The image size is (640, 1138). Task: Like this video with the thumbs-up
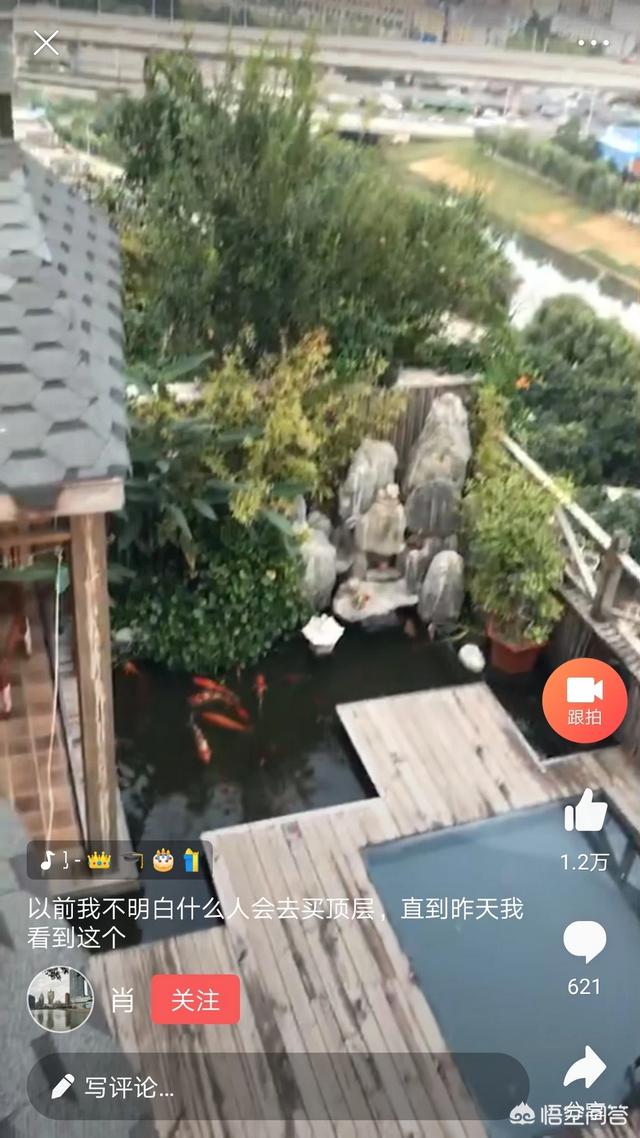[585, 812]
